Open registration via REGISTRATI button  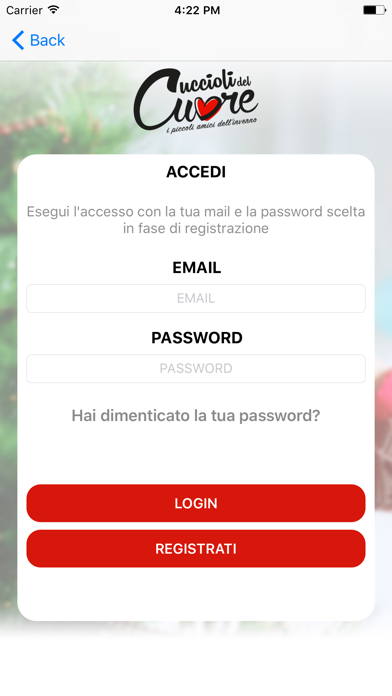(196, 549)
